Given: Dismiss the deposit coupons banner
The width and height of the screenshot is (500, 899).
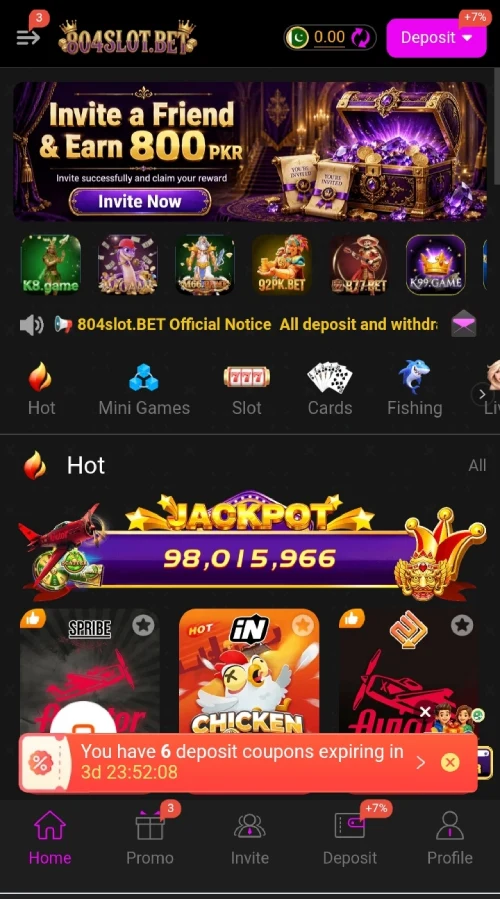Looking at the screenshot, I should click(x=450, y=762).
